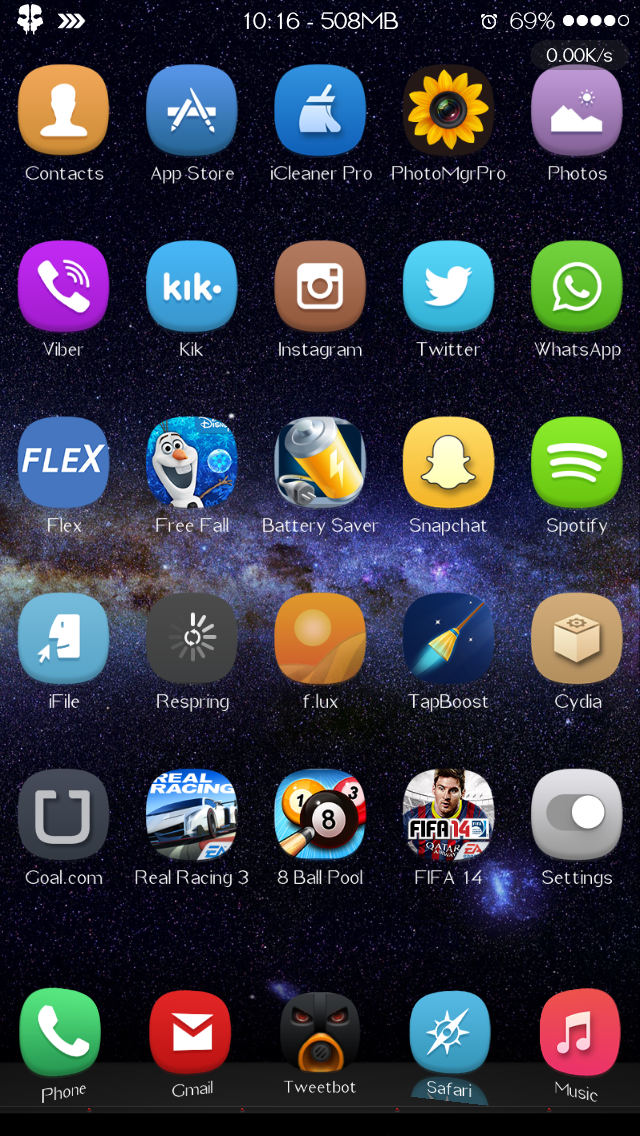Open Safari from the dock
Image resolution: width=640 pixels, height=1136 pixels.
click(449, 1032)
